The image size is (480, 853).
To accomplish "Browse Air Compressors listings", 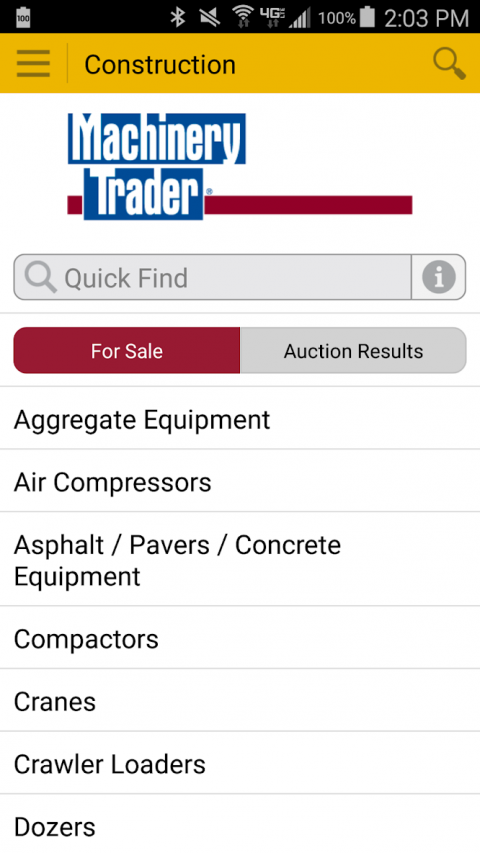I will point(240,481).
